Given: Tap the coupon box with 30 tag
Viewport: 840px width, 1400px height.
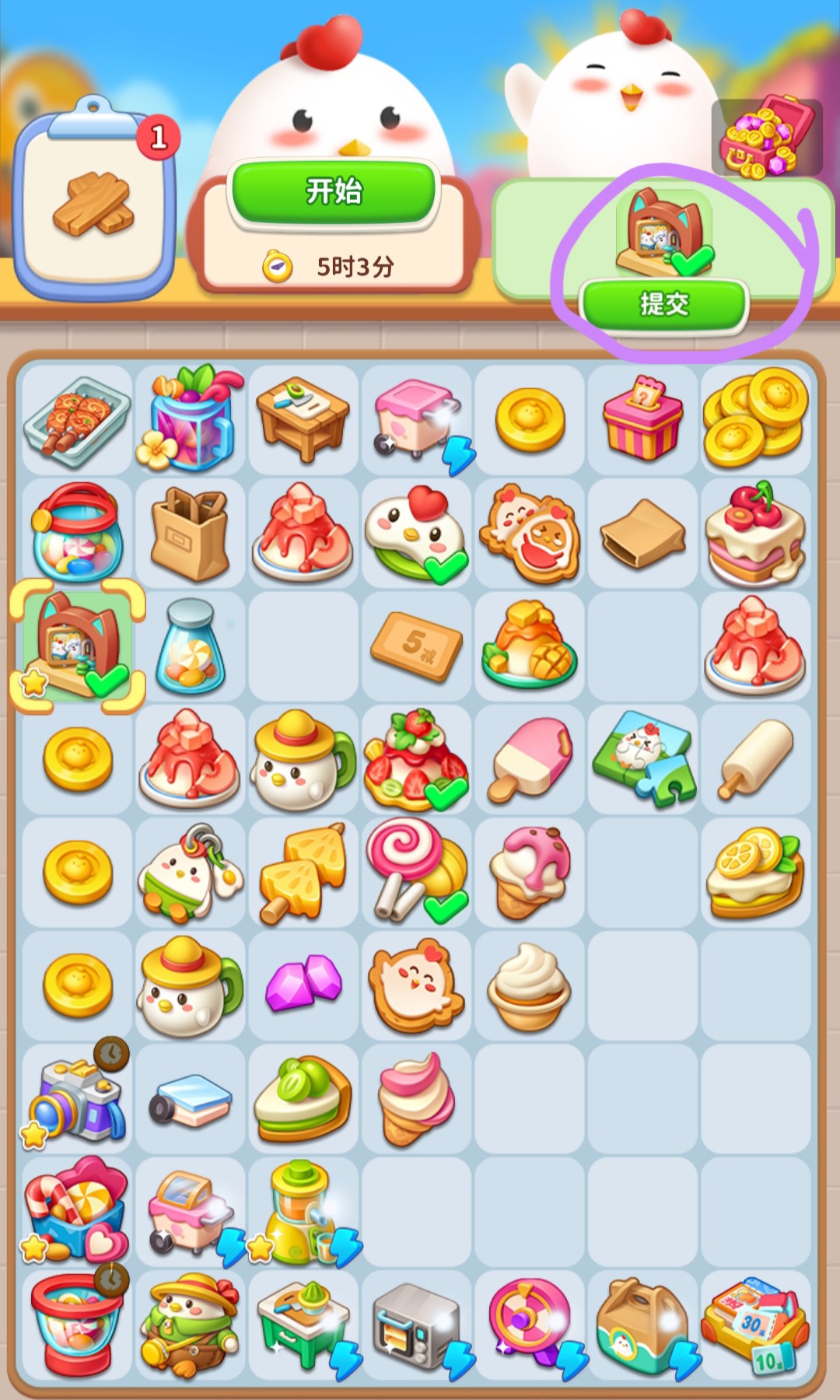Looking at the screenshot, I should click(x=755, y=1325).
